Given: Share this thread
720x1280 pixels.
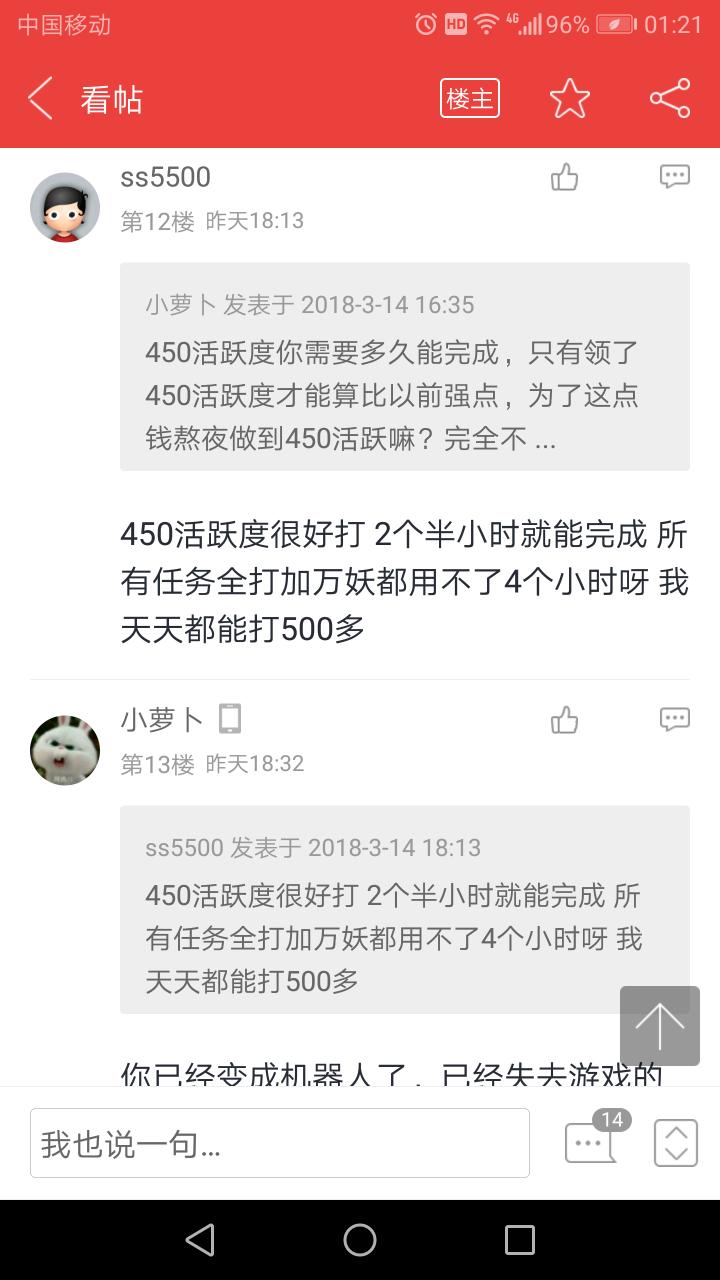Looking at the screenshot, I should 670,98.
